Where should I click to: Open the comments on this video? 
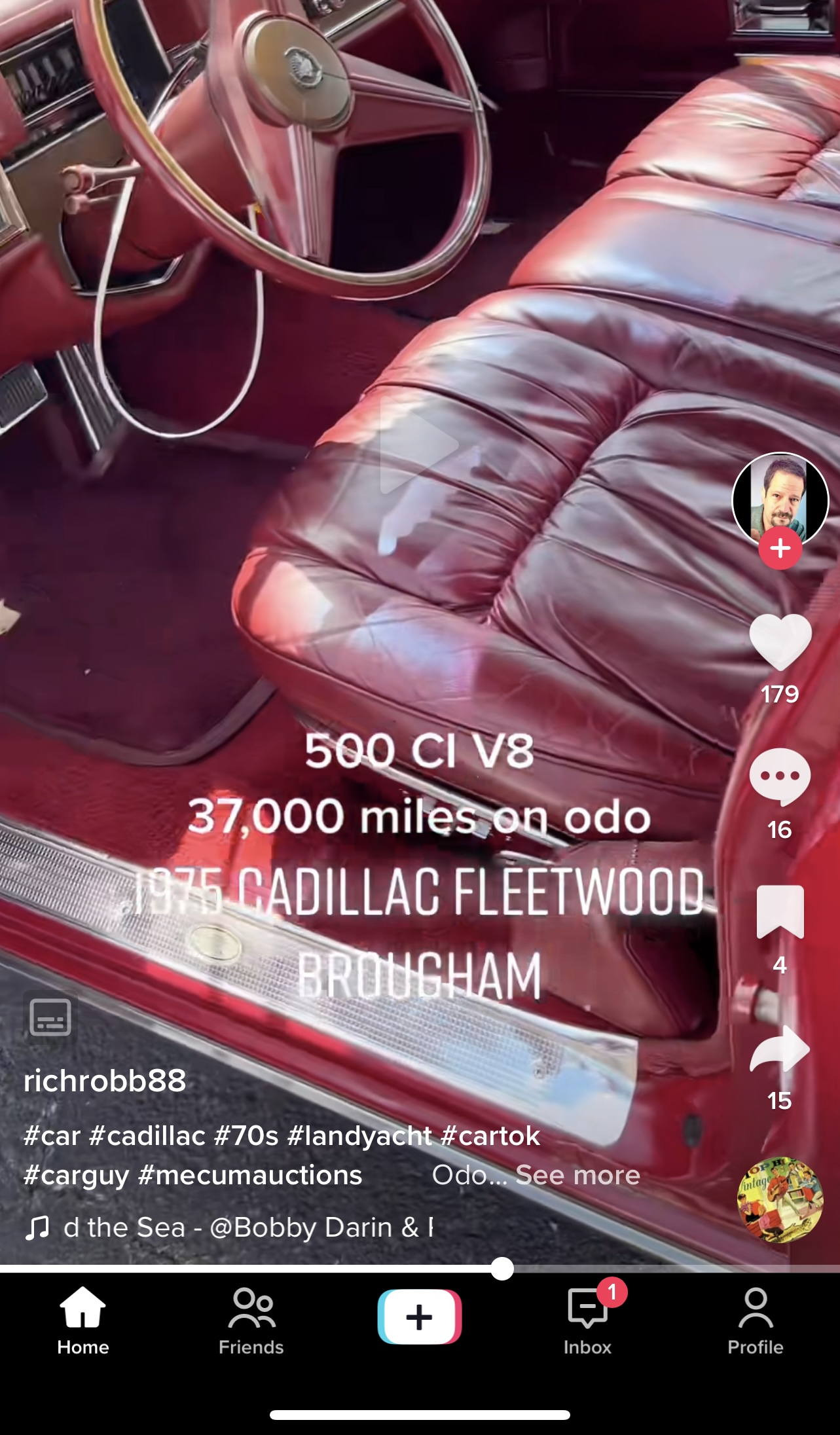[780, 777]
